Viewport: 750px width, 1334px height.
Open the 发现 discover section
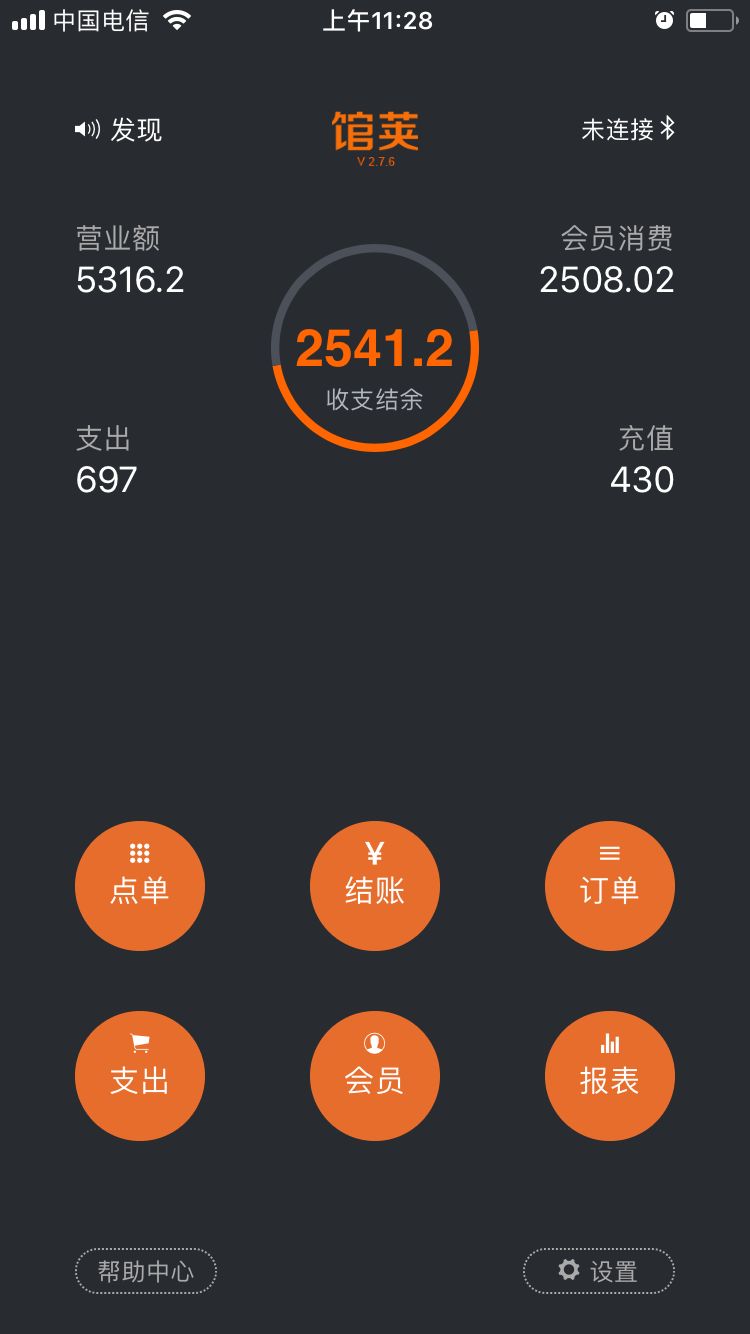tap(118, 130)
